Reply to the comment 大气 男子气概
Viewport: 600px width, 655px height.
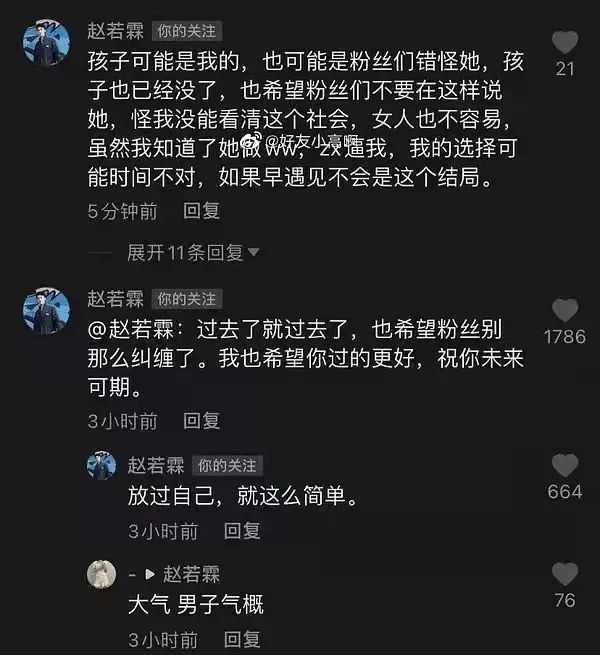(x=241, y=639)
